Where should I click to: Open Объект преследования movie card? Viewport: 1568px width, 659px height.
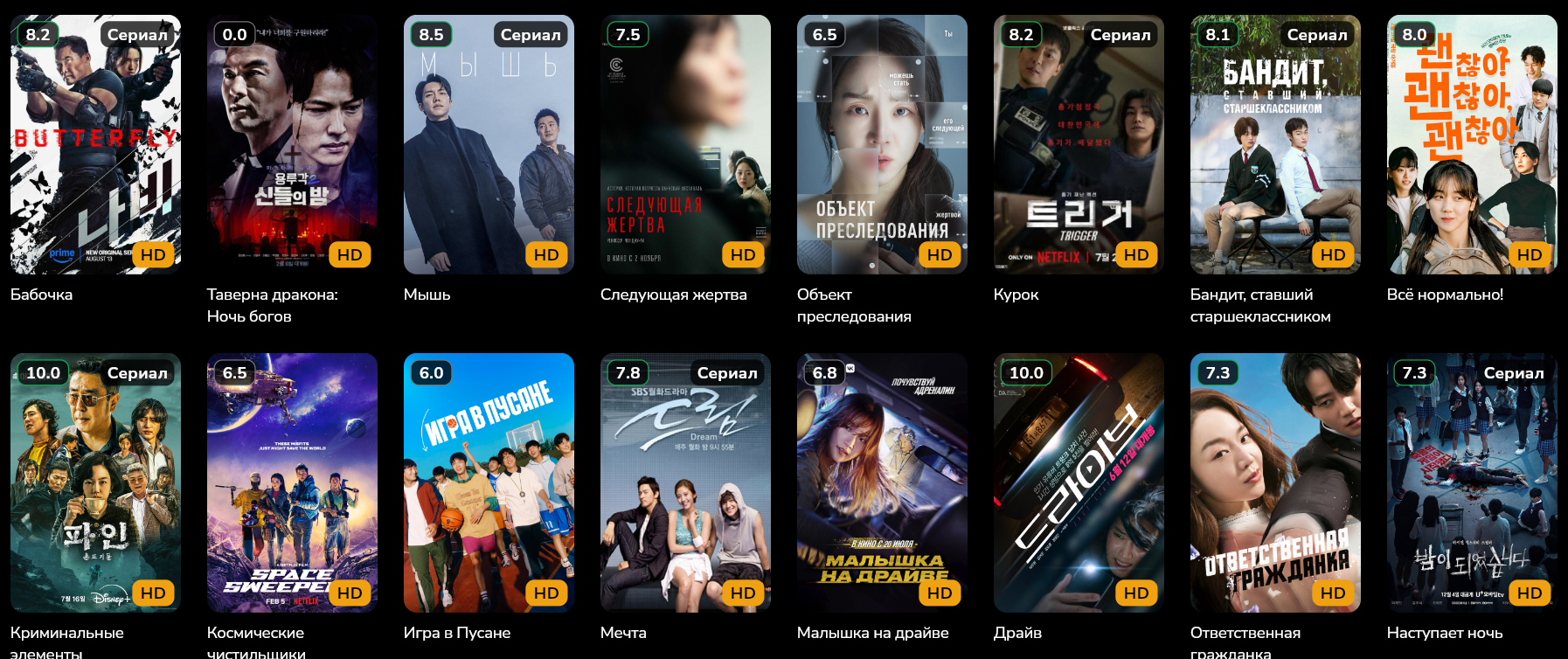coord(882,144)
